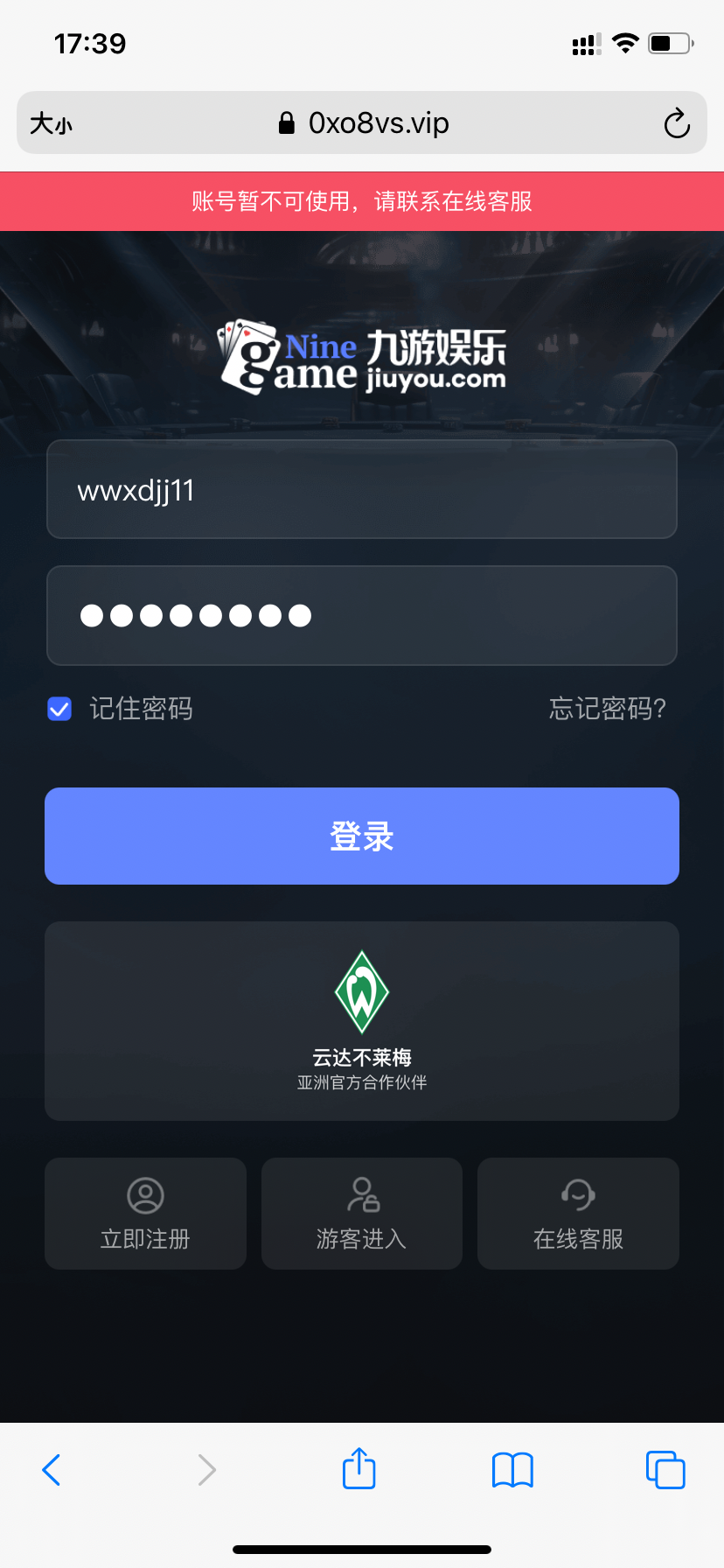
Task: Open 立即注册 to register
Action: tap(145, 1214)
